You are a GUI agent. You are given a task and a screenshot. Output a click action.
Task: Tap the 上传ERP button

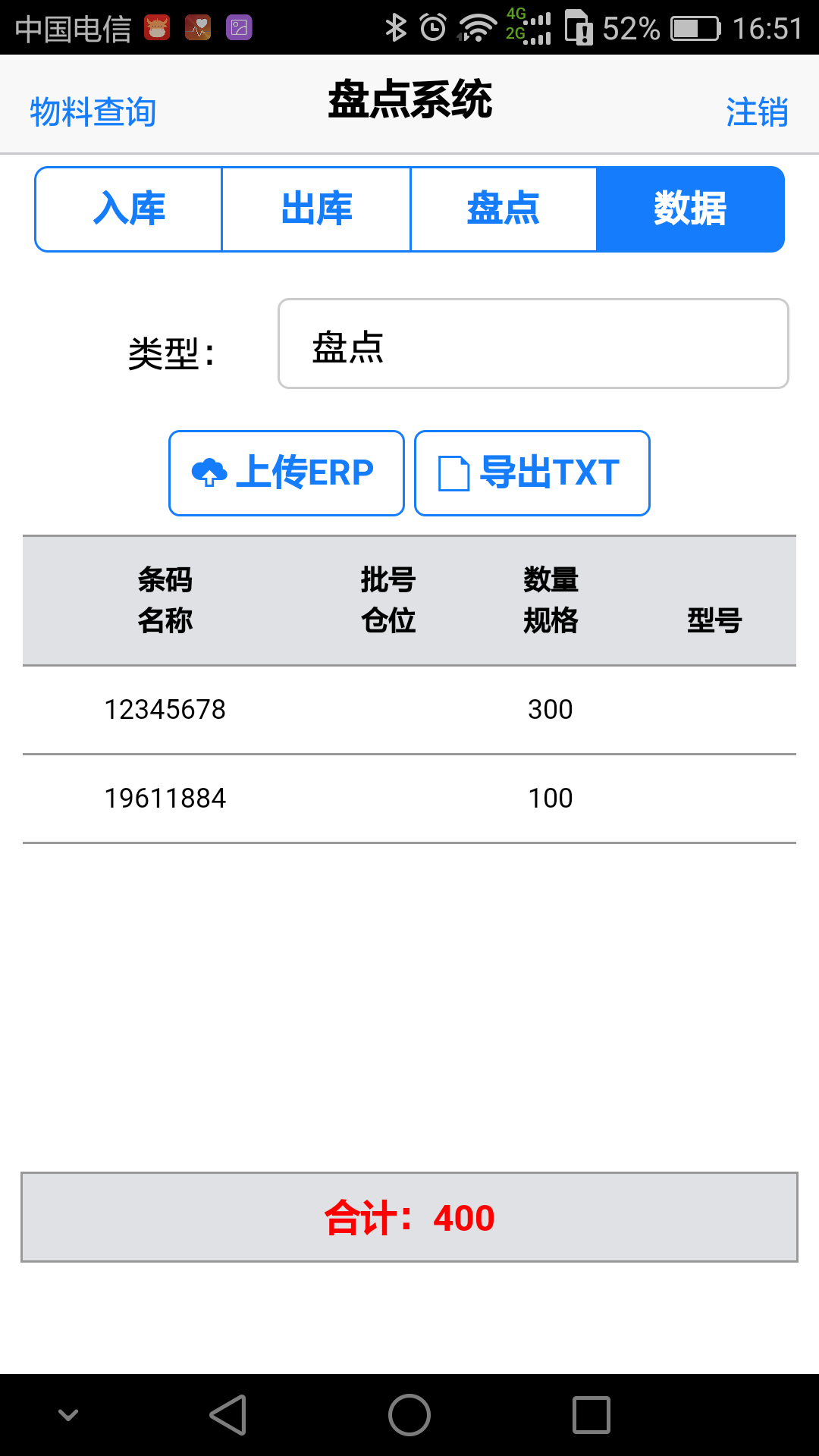click(287, 473)
